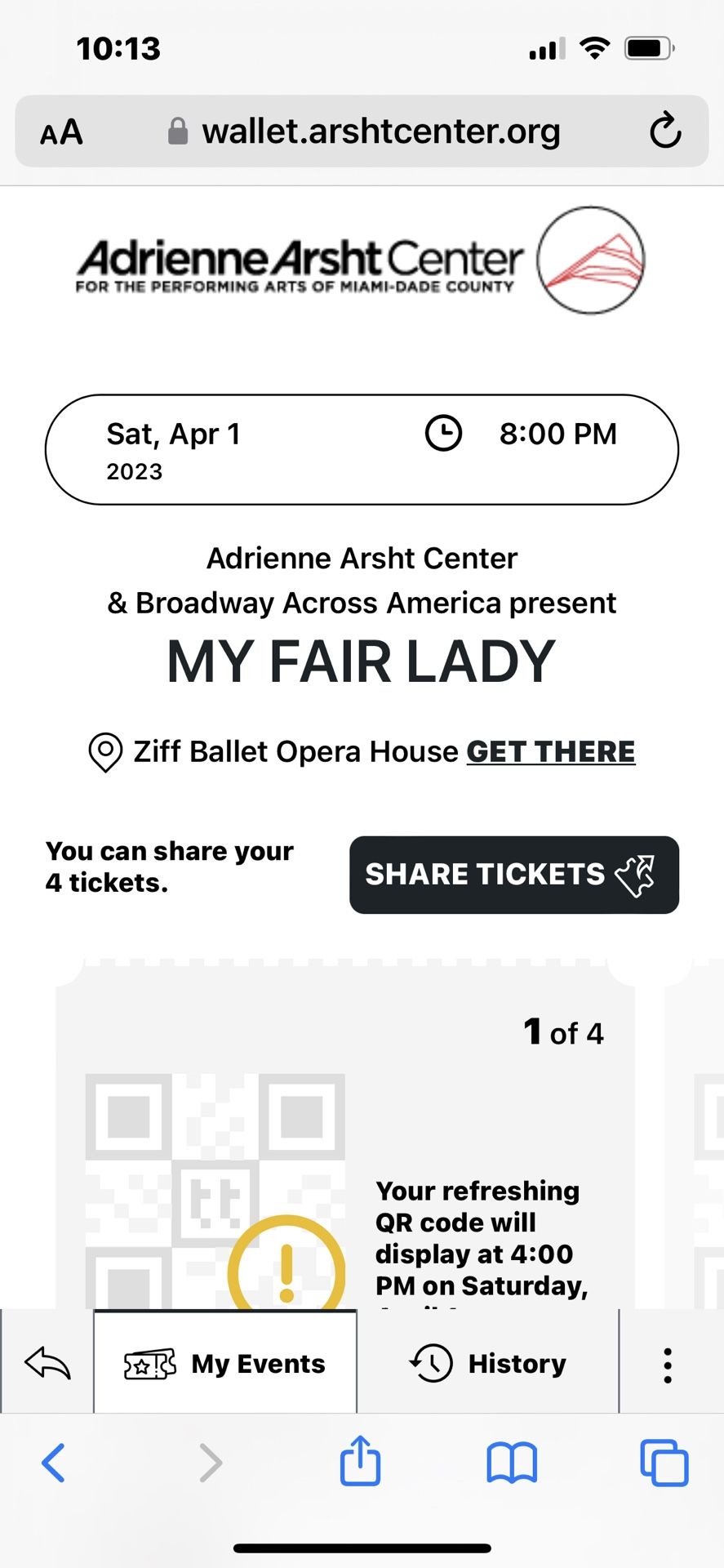The width and height of the screenshot is (724, 1568).
Task: Open the Safari bookmarks icon
Action: (x=513, y=1463)
